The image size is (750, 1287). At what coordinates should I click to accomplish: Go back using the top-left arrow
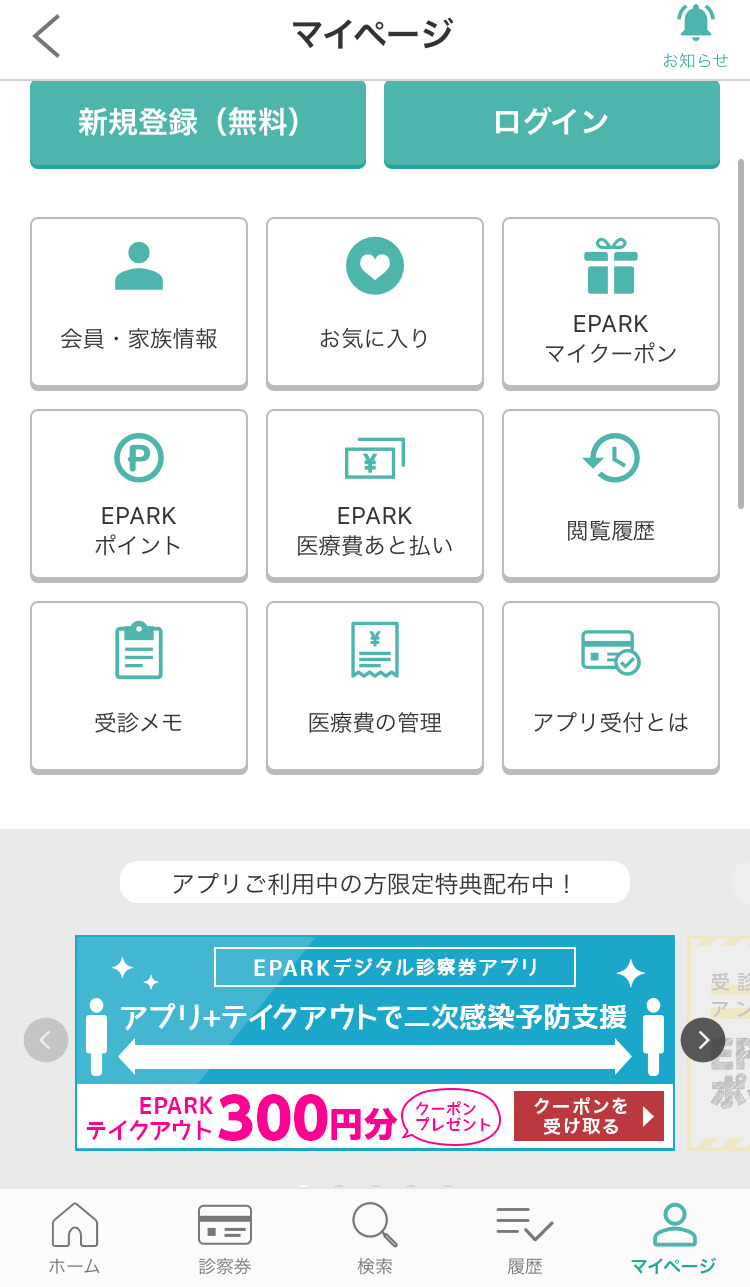point(47,37)
